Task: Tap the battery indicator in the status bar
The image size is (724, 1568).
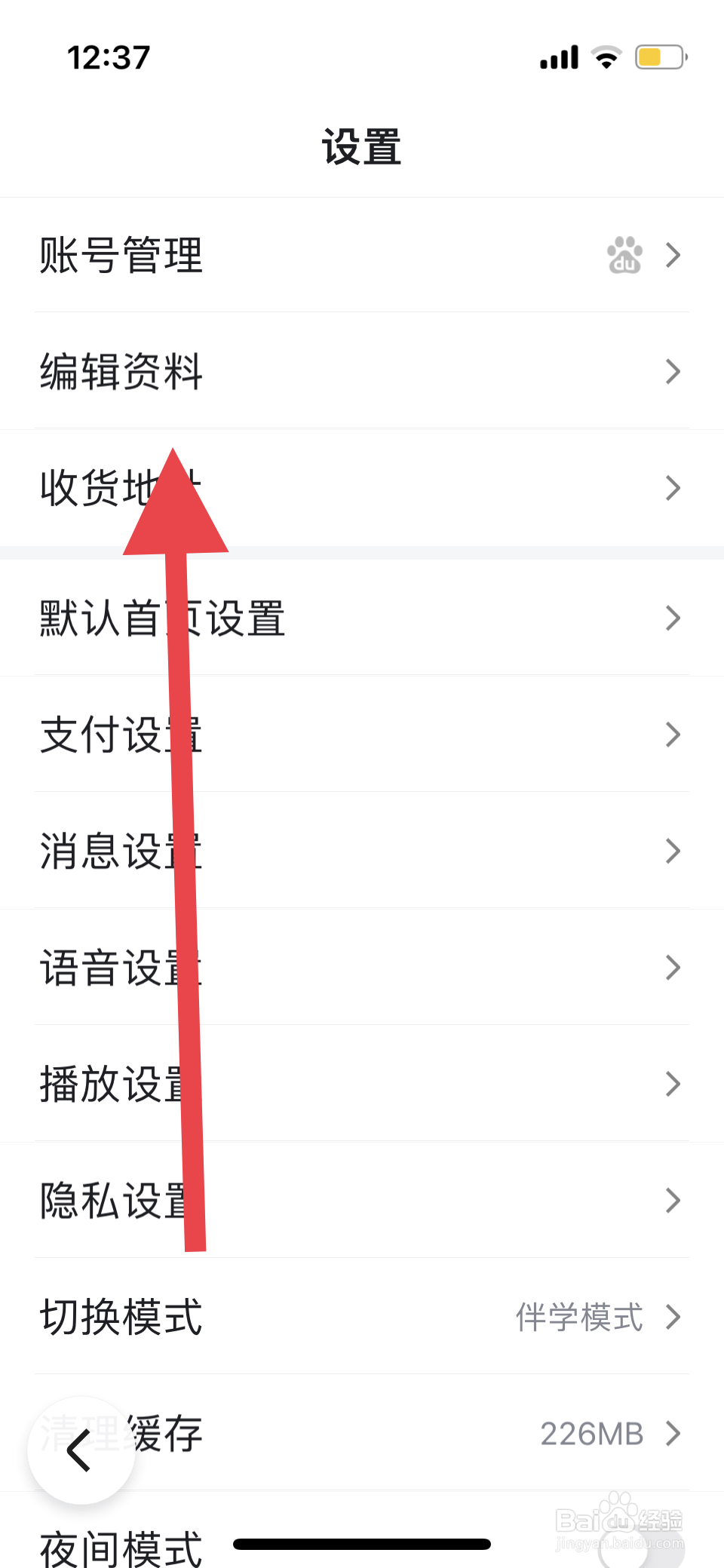Action: pos(658,56)
